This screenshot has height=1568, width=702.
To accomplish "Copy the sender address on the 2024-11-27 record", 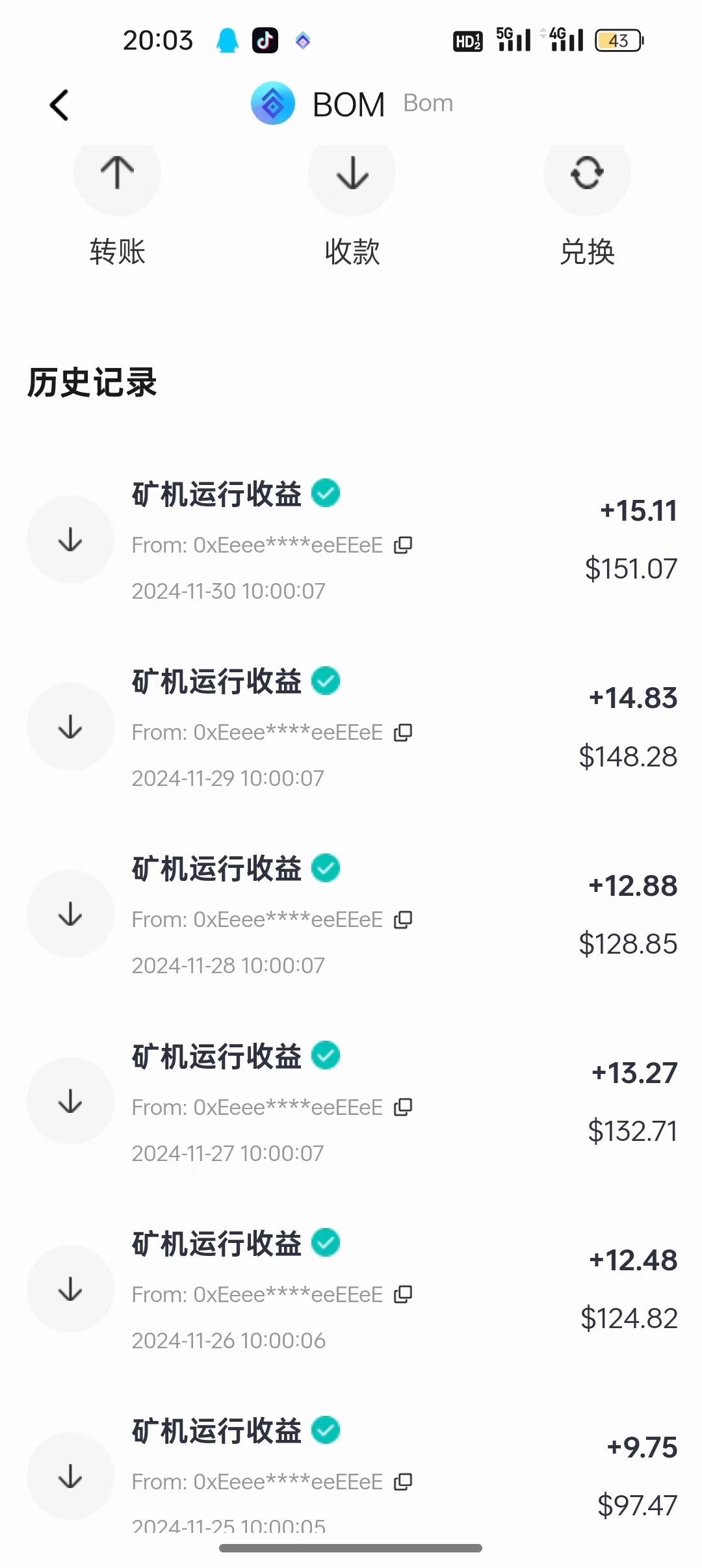I will coord(403,1107).
